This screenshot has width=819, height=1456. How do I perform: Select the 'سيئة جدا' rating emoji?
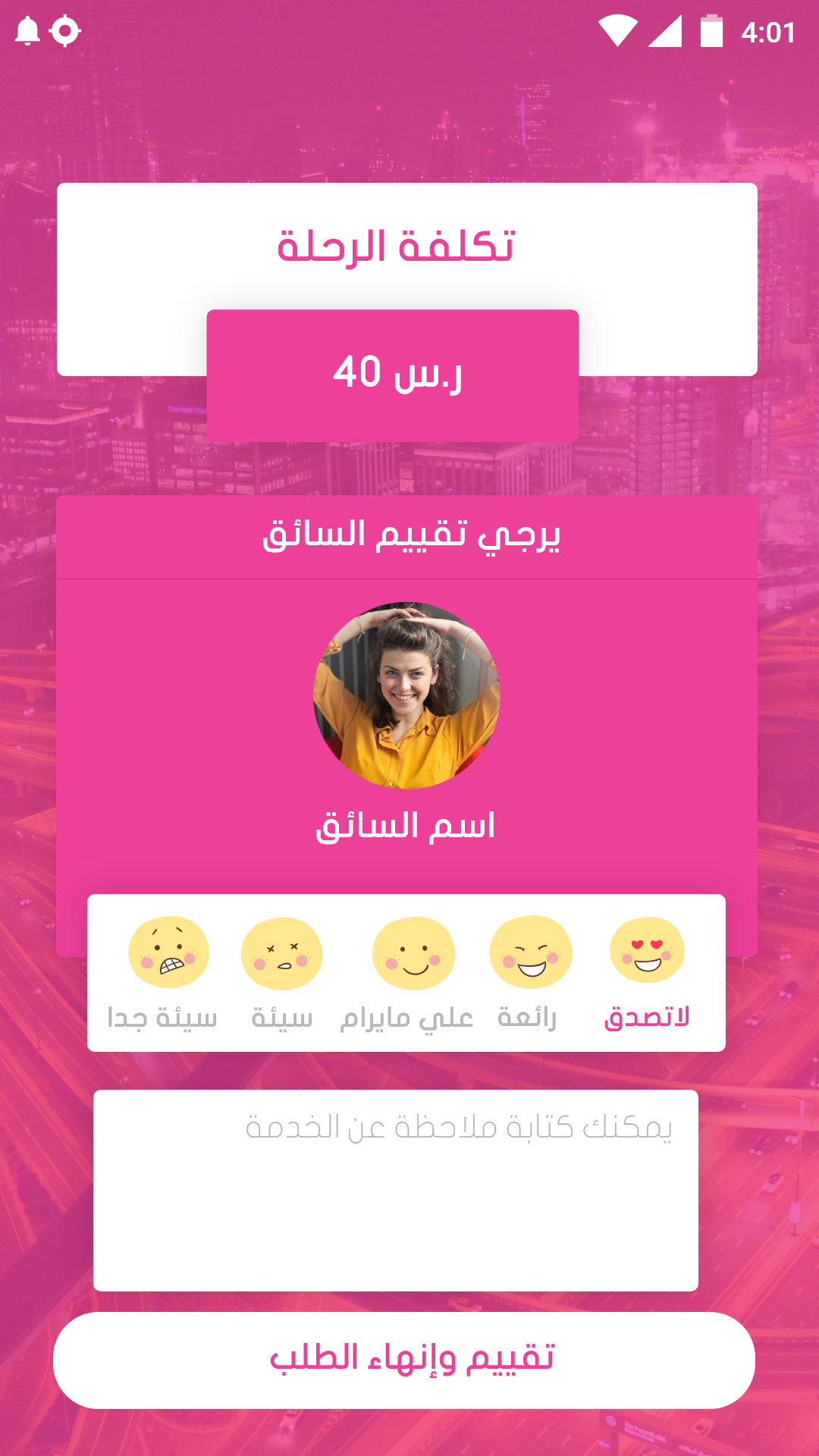click(x=168, y=952)
